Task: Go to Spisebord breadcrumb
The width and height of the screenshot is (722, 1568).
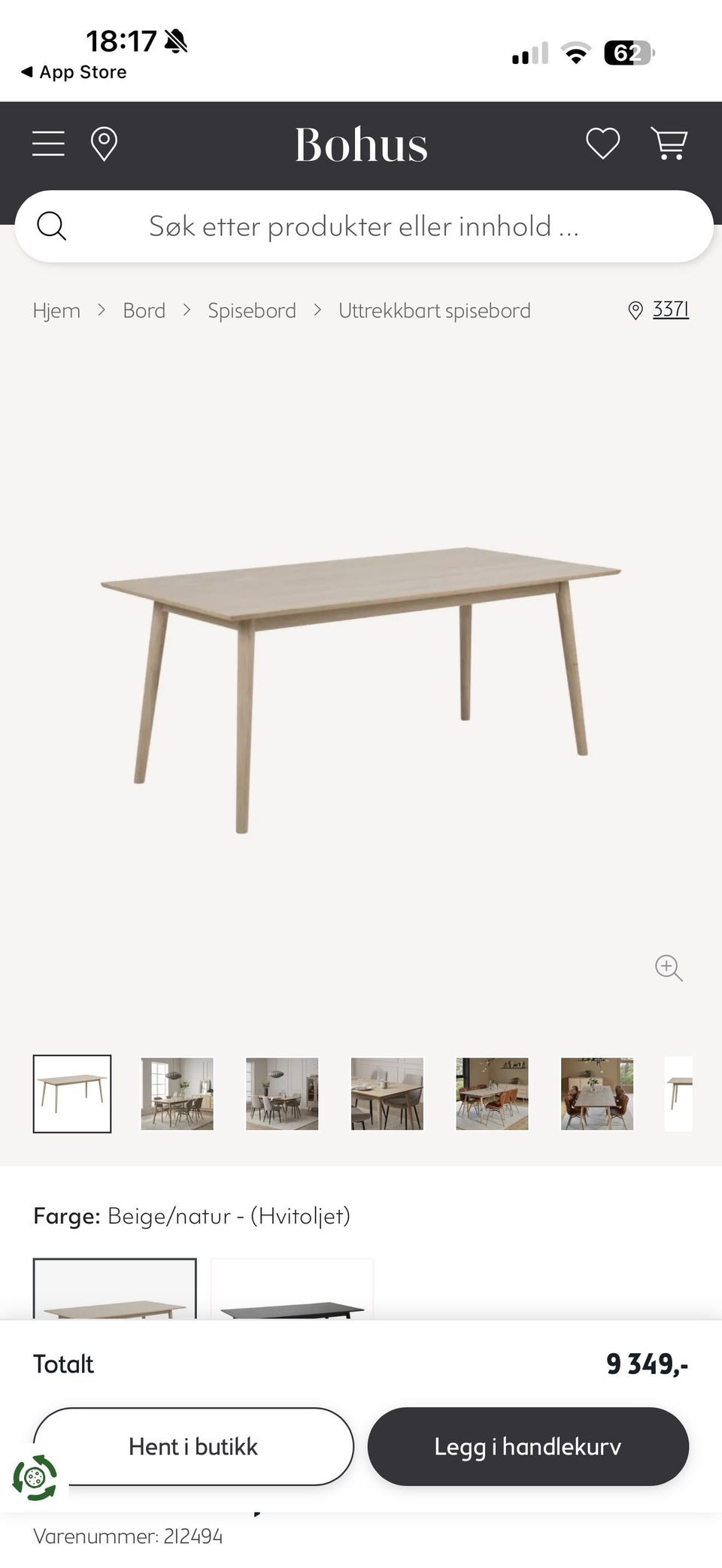Action: click(x=252, y=310)
